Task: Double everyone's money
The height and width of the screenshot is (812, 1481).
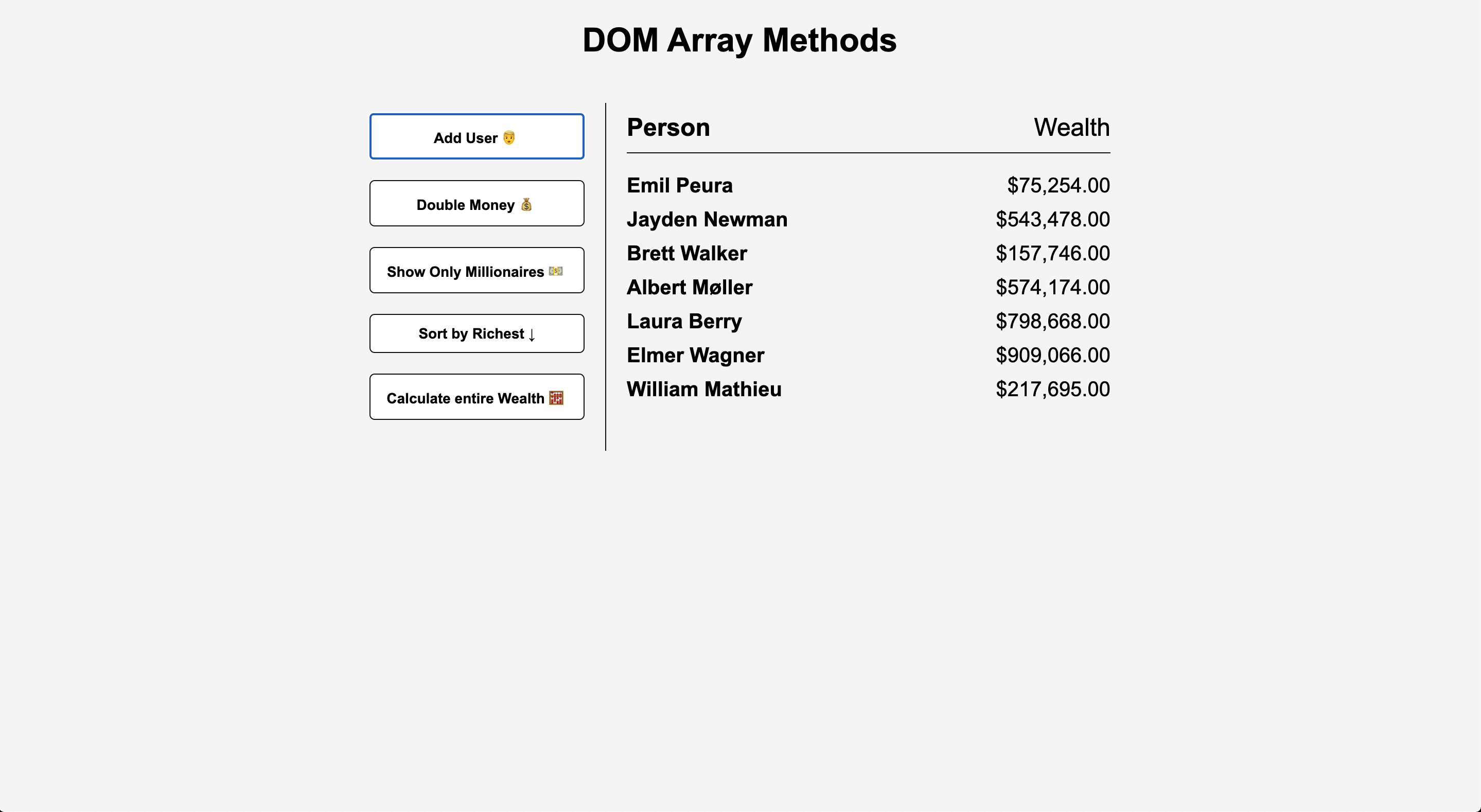Action: [477, 204]
